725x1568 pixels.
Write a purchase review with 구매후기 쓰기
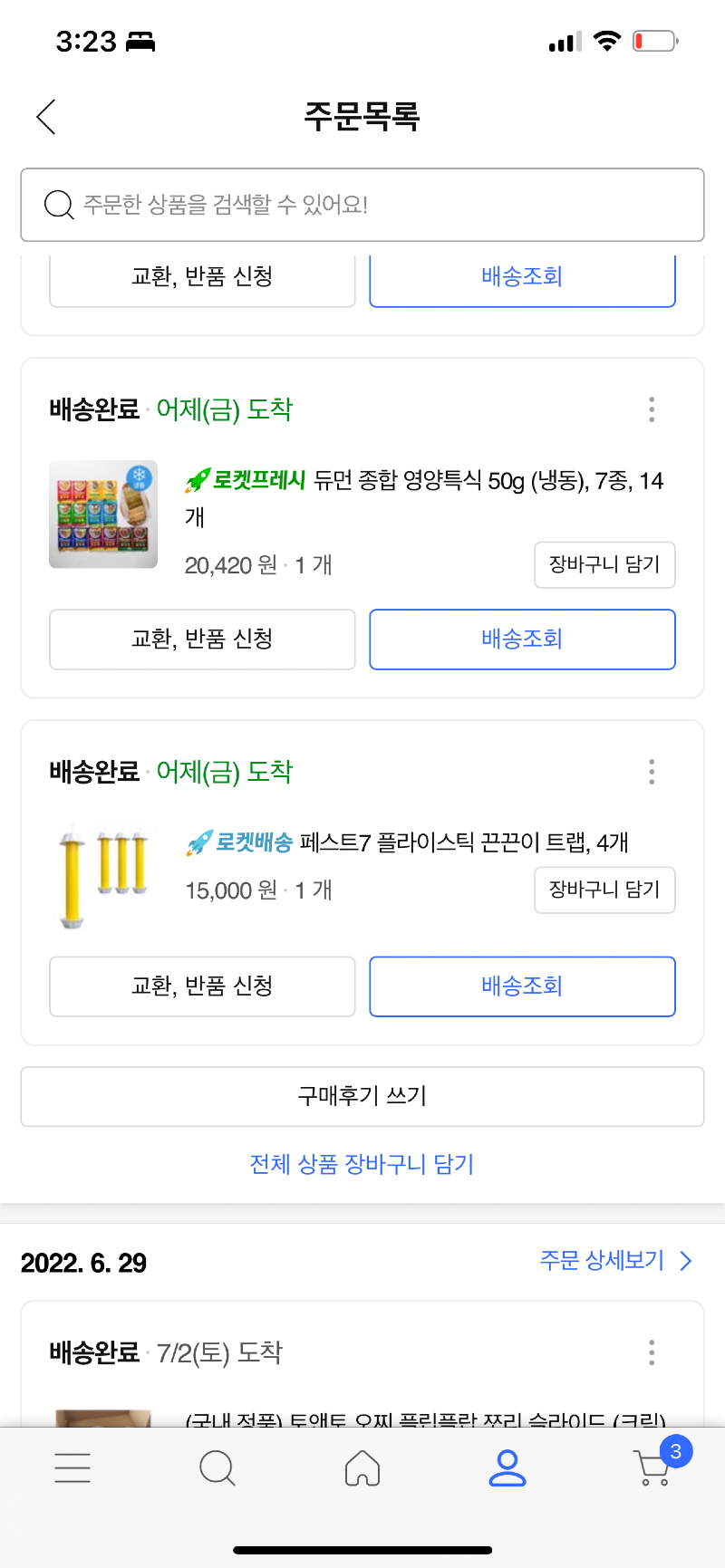362,1096
